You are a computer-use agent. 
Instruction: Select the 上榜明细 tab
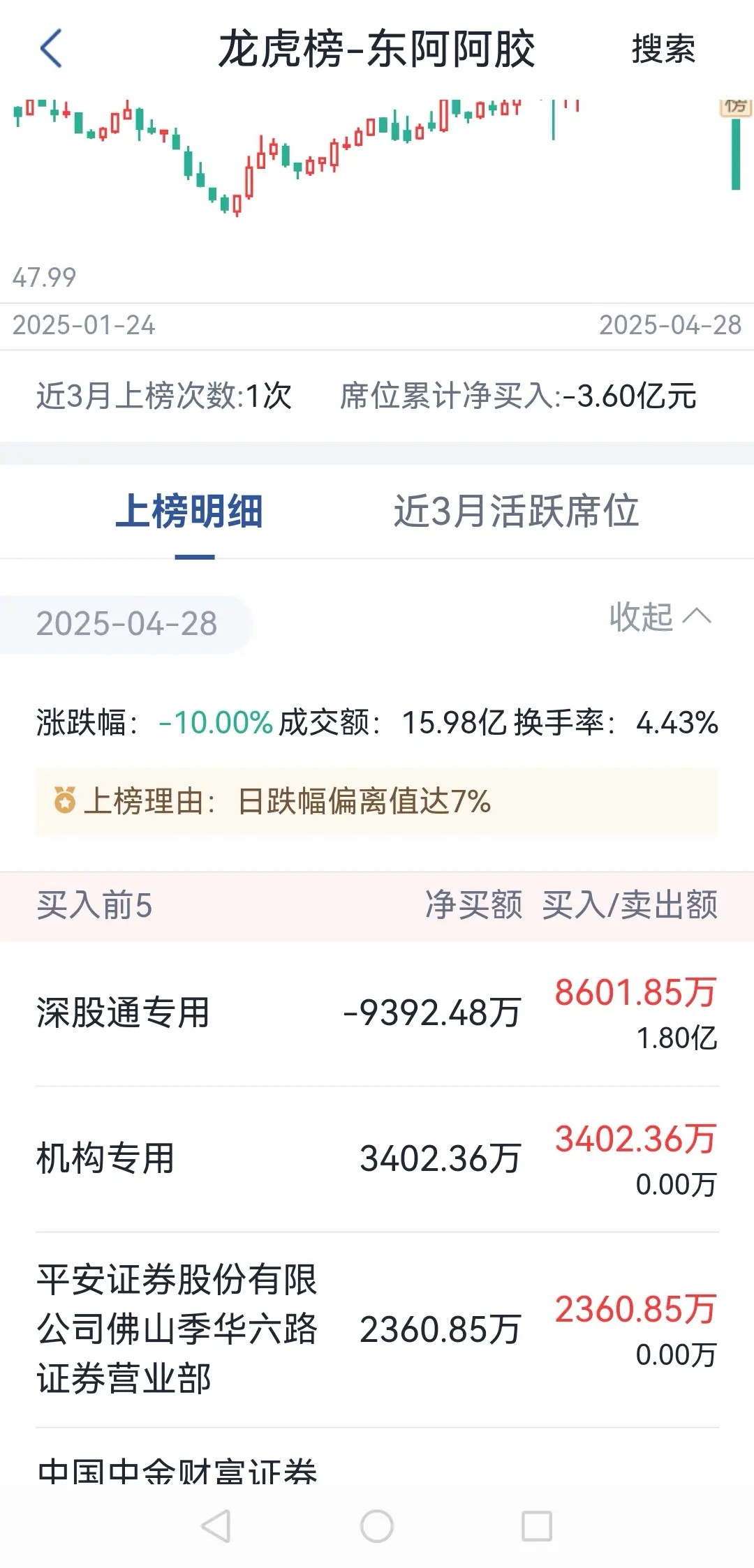pyautogui.click(x=189, y=511)
